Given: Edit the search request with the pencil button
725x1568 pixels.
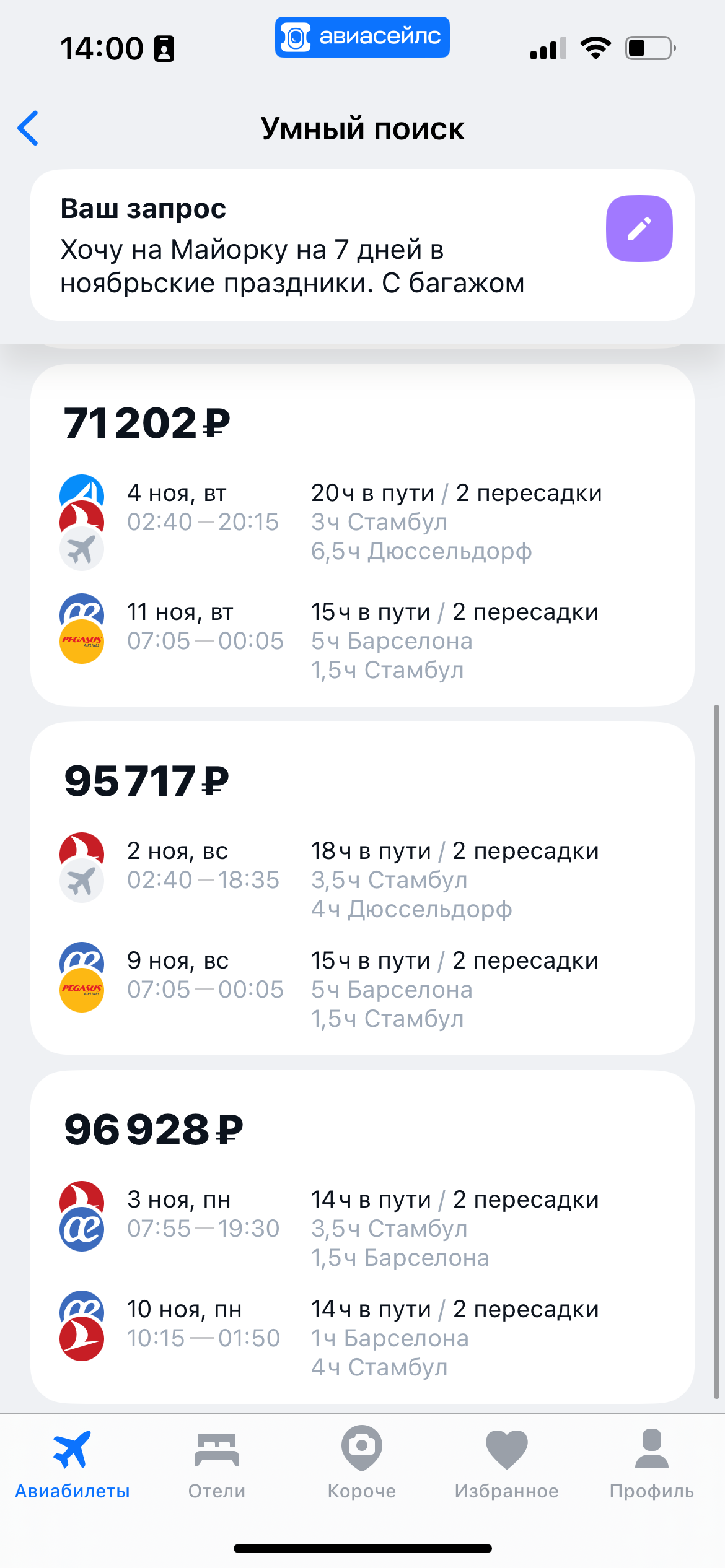Looking at the screenshot, I should click(639, 229).
